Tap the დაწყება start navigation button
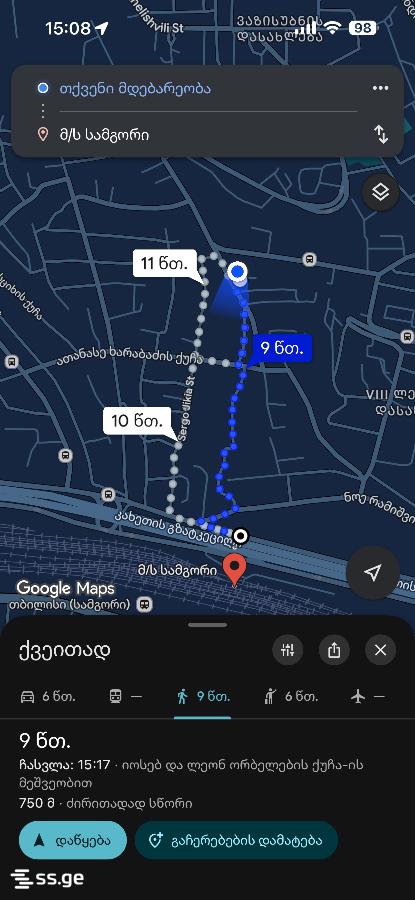The height and width of the screenshot is (900, 415). point(73,840)
